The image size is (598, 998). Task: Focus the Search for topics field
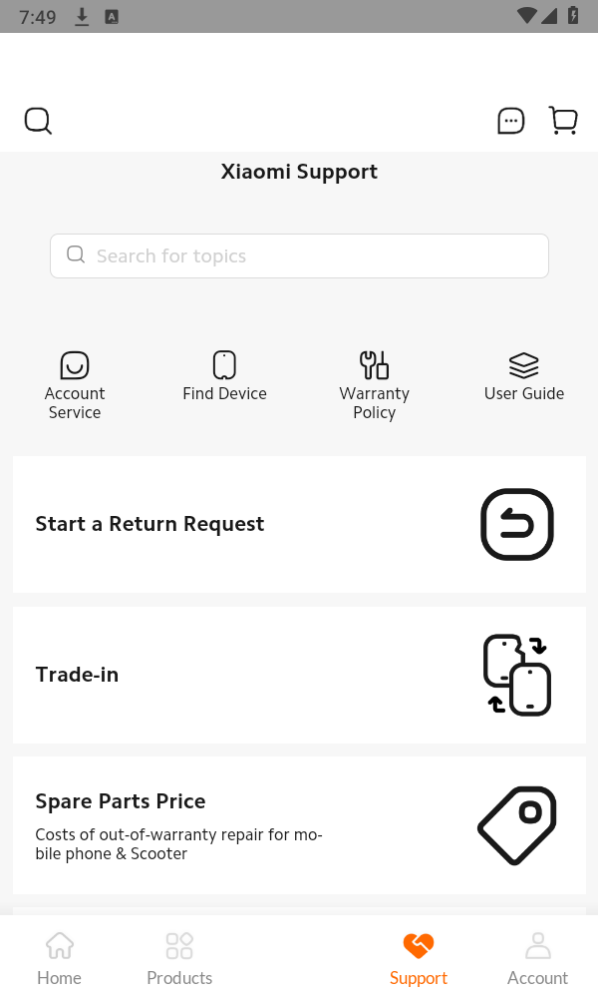299,256
